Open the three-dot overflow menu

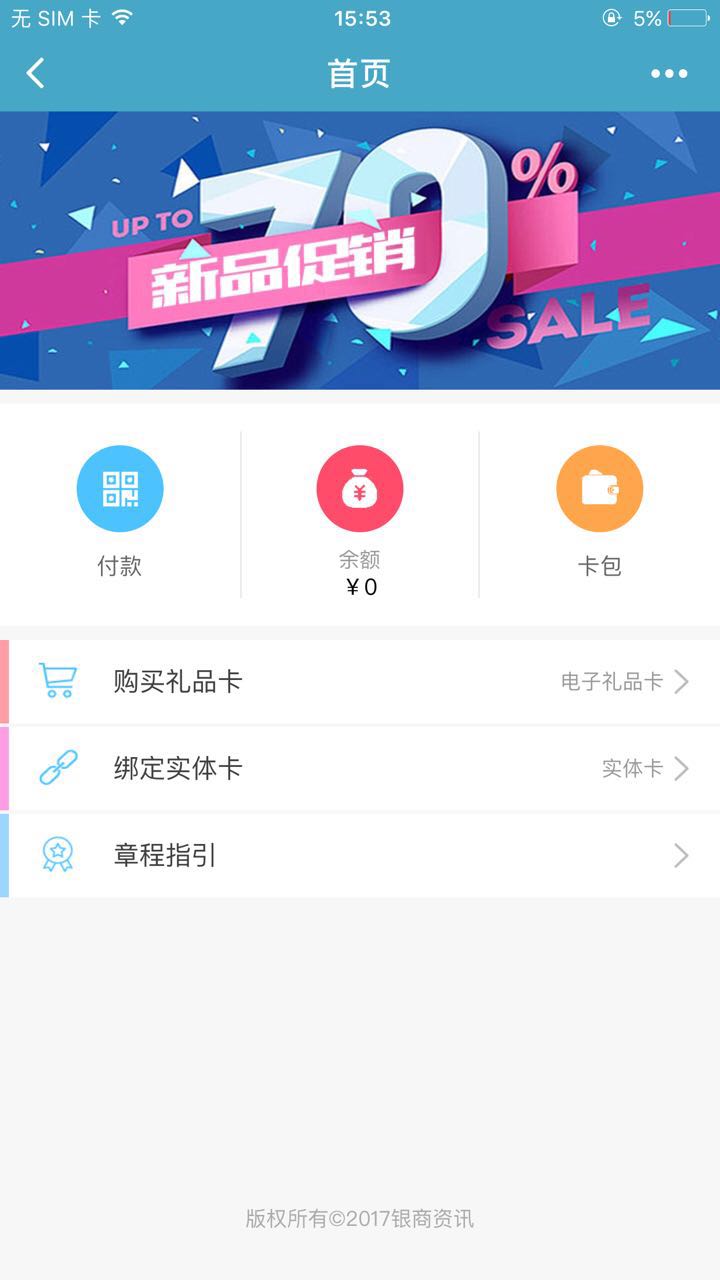pos(668,73)
